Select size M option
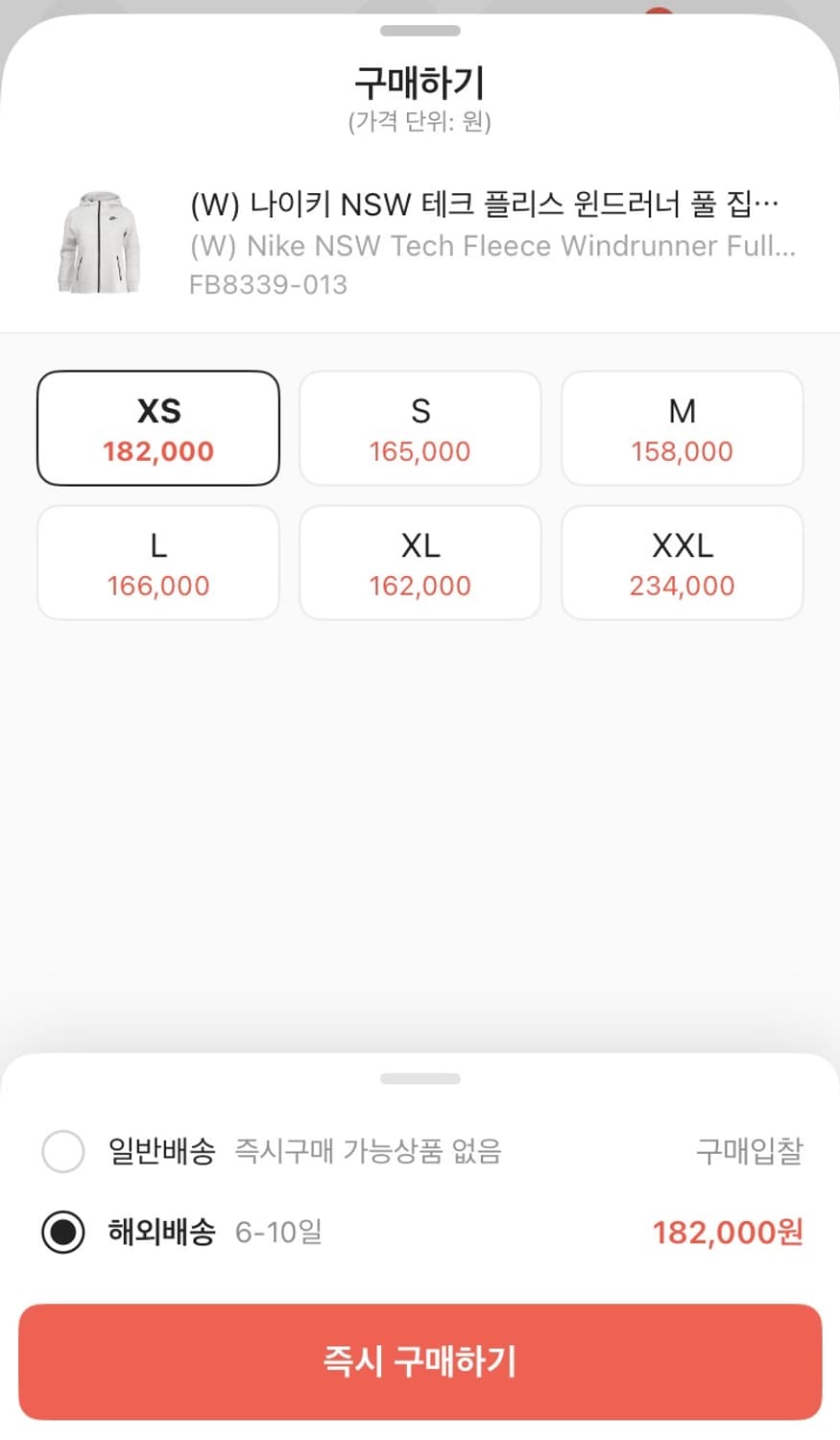 click(x=682, y=428)
